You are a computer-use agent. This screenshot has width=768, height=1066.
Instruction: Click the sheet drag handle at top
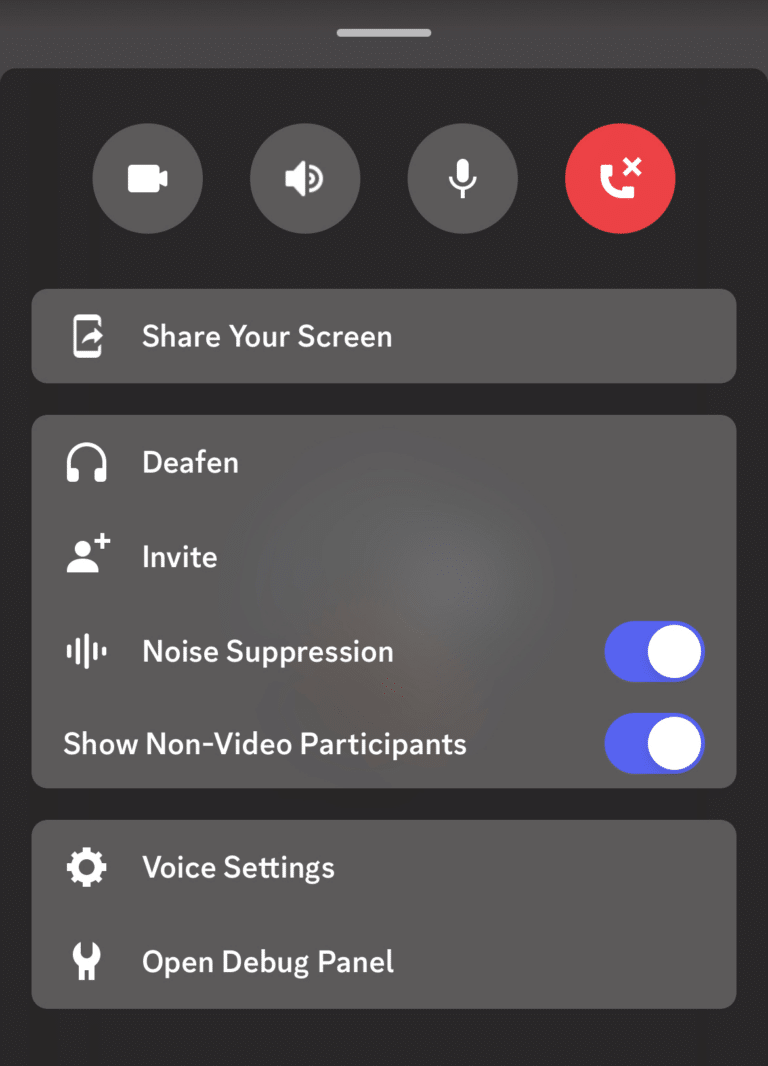coord(383,32)
